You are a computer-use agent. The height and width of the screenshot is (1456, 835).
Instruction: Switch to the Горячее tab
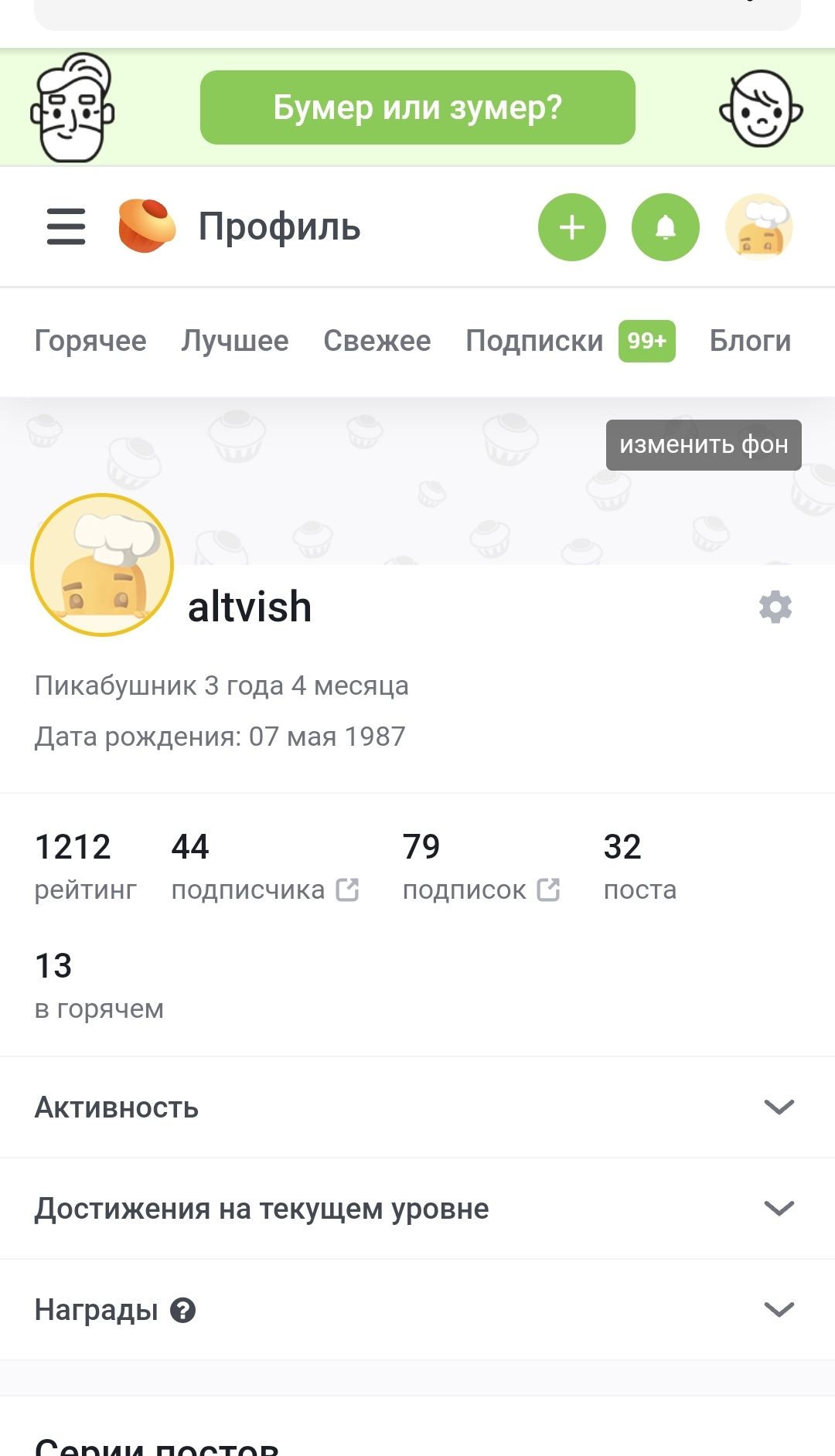pyautogui.click(x=90, y=341)
